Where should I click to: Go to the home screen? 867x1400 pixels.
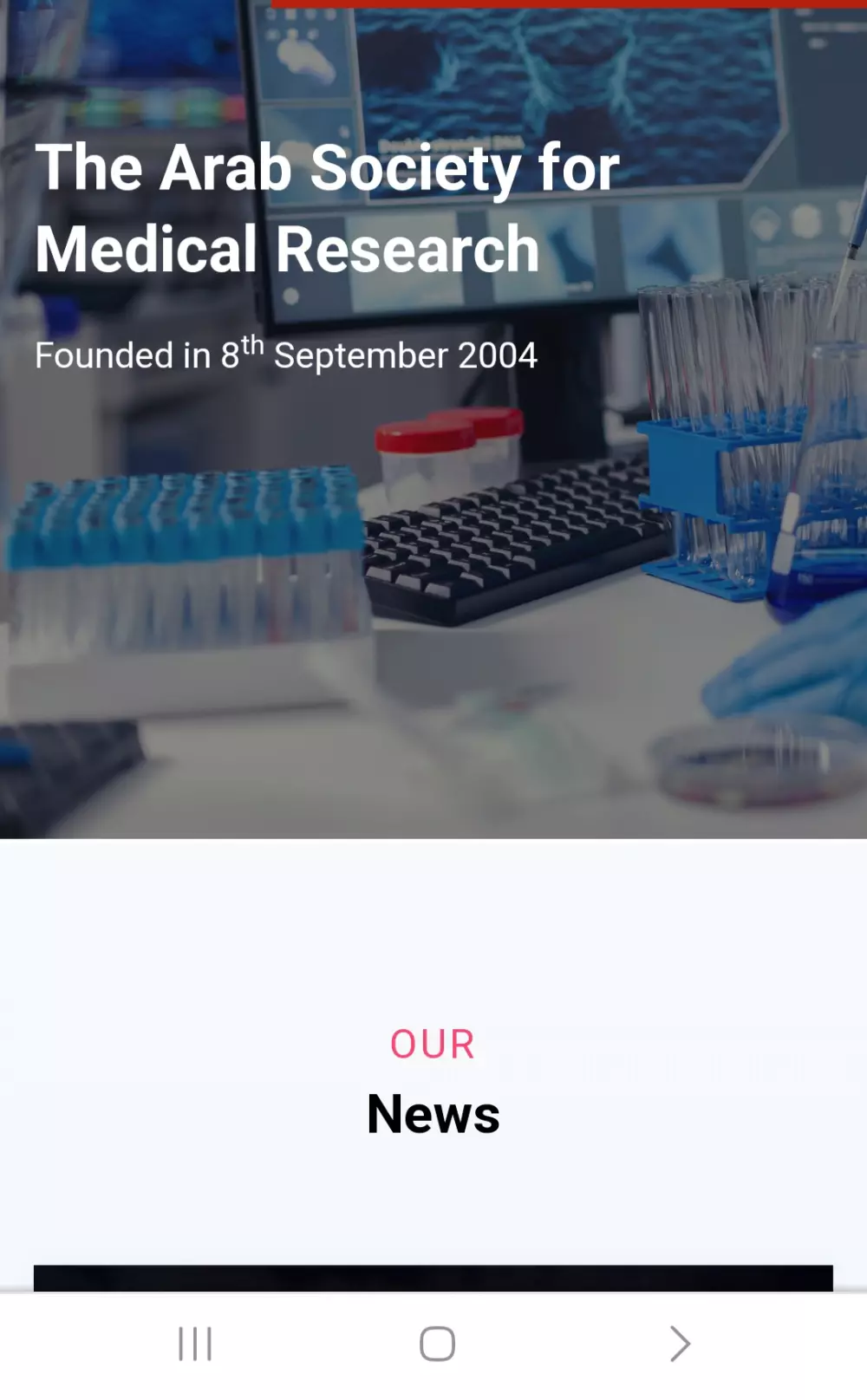point(437,1344)
